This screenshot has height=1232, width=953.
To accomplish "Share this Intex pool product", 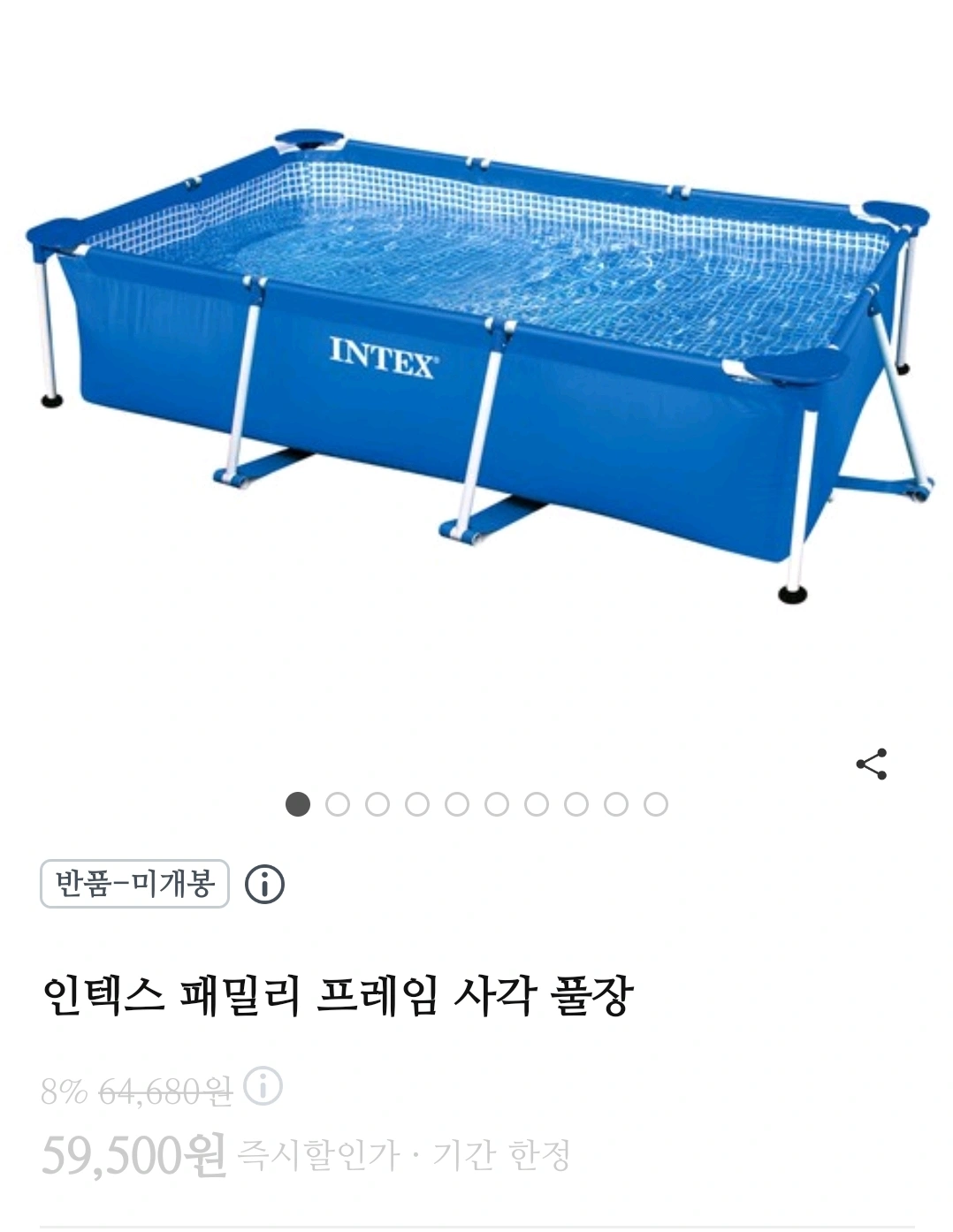I will [x=871, y=764].
